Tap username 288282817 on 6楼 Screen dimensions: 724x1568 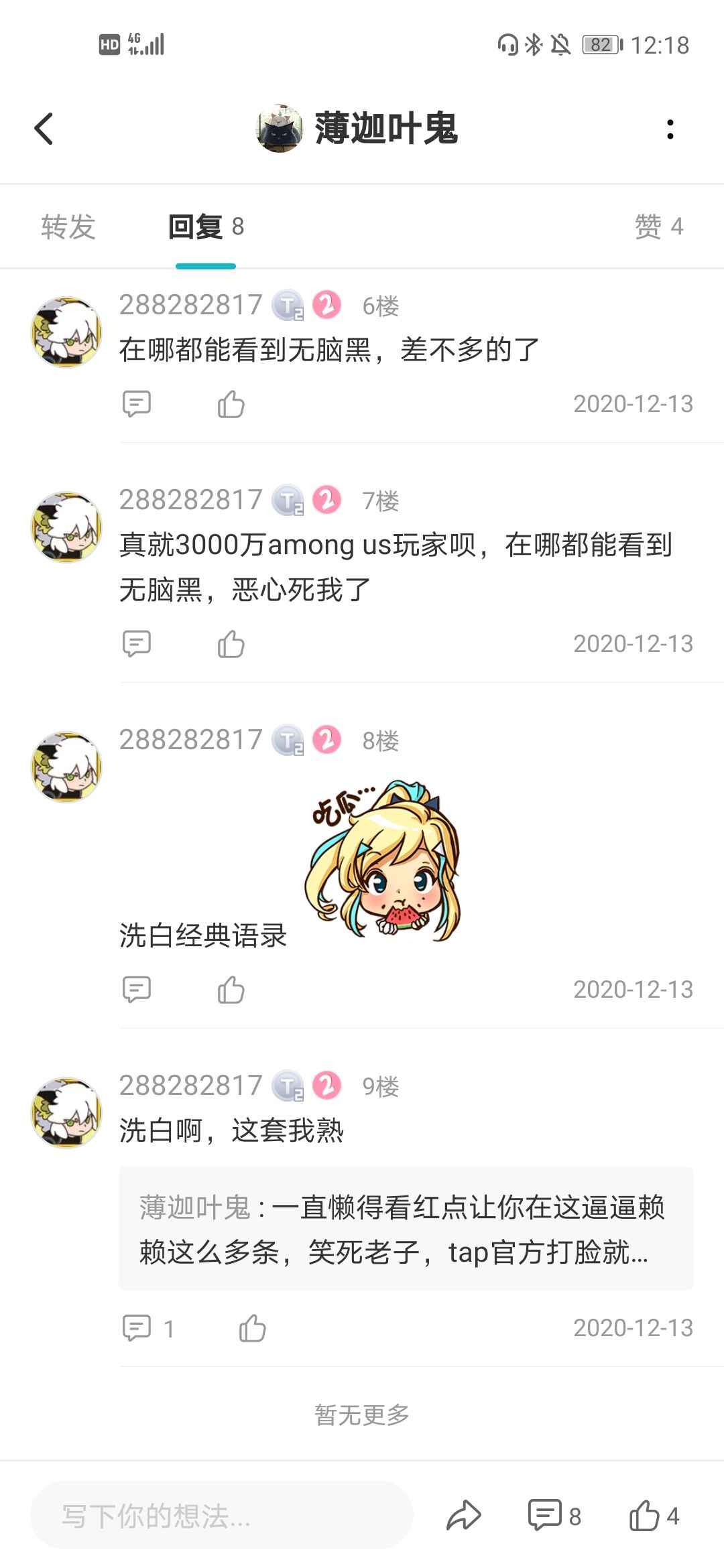point(190,305)
